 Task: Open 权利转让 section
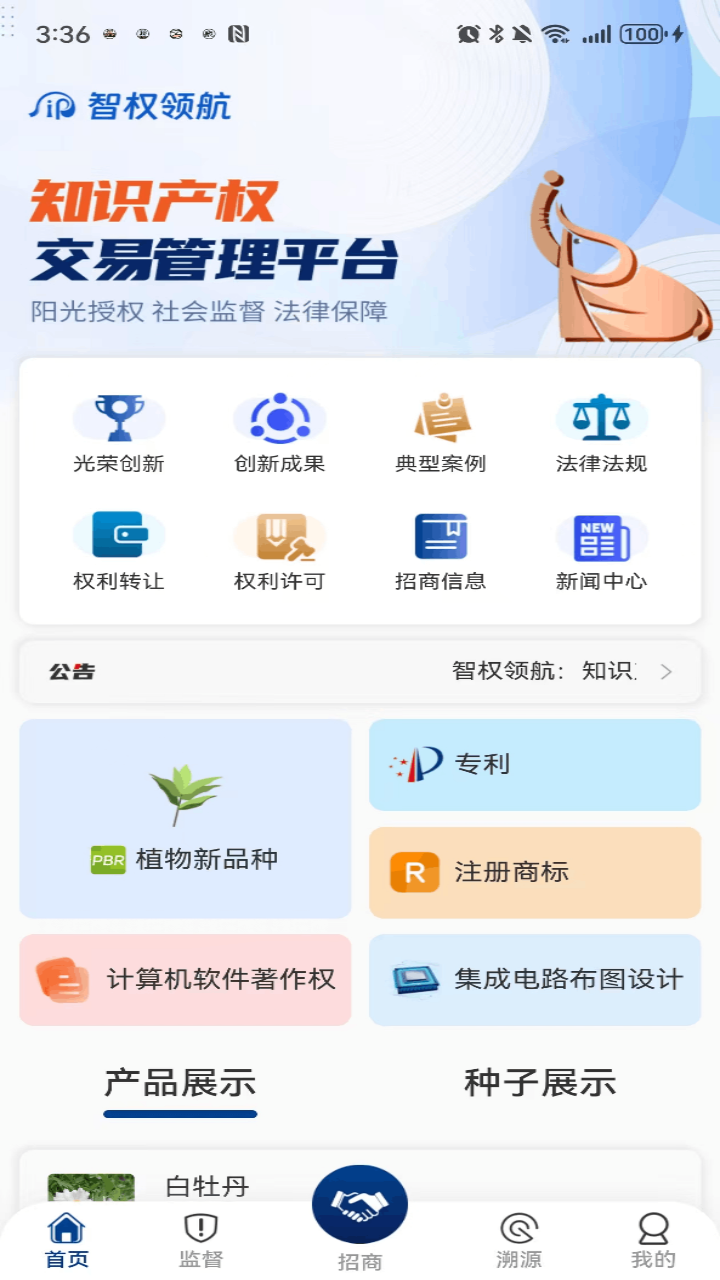point(119,550)
